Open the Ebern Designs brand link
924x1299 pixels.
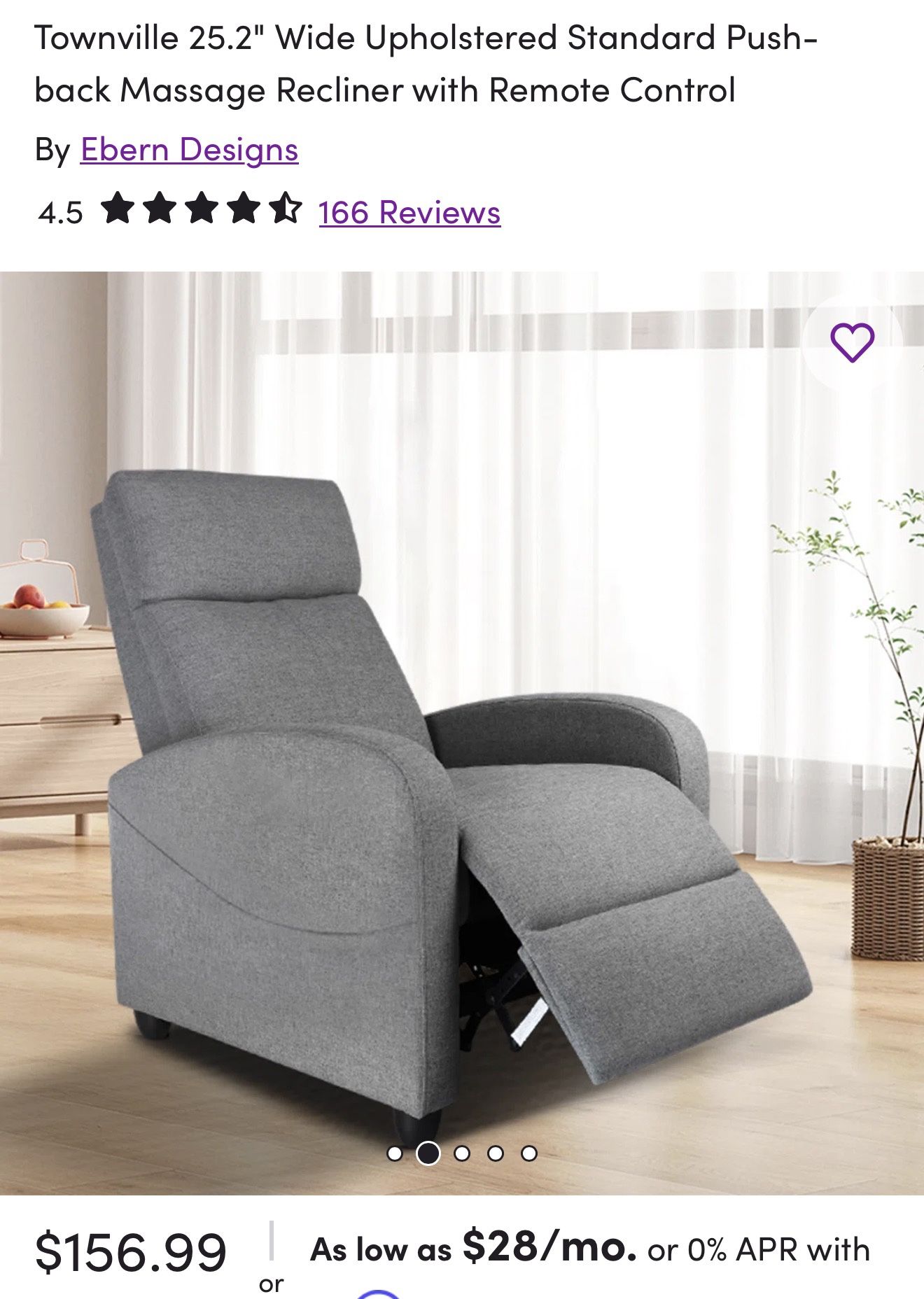tap(189, 150)
